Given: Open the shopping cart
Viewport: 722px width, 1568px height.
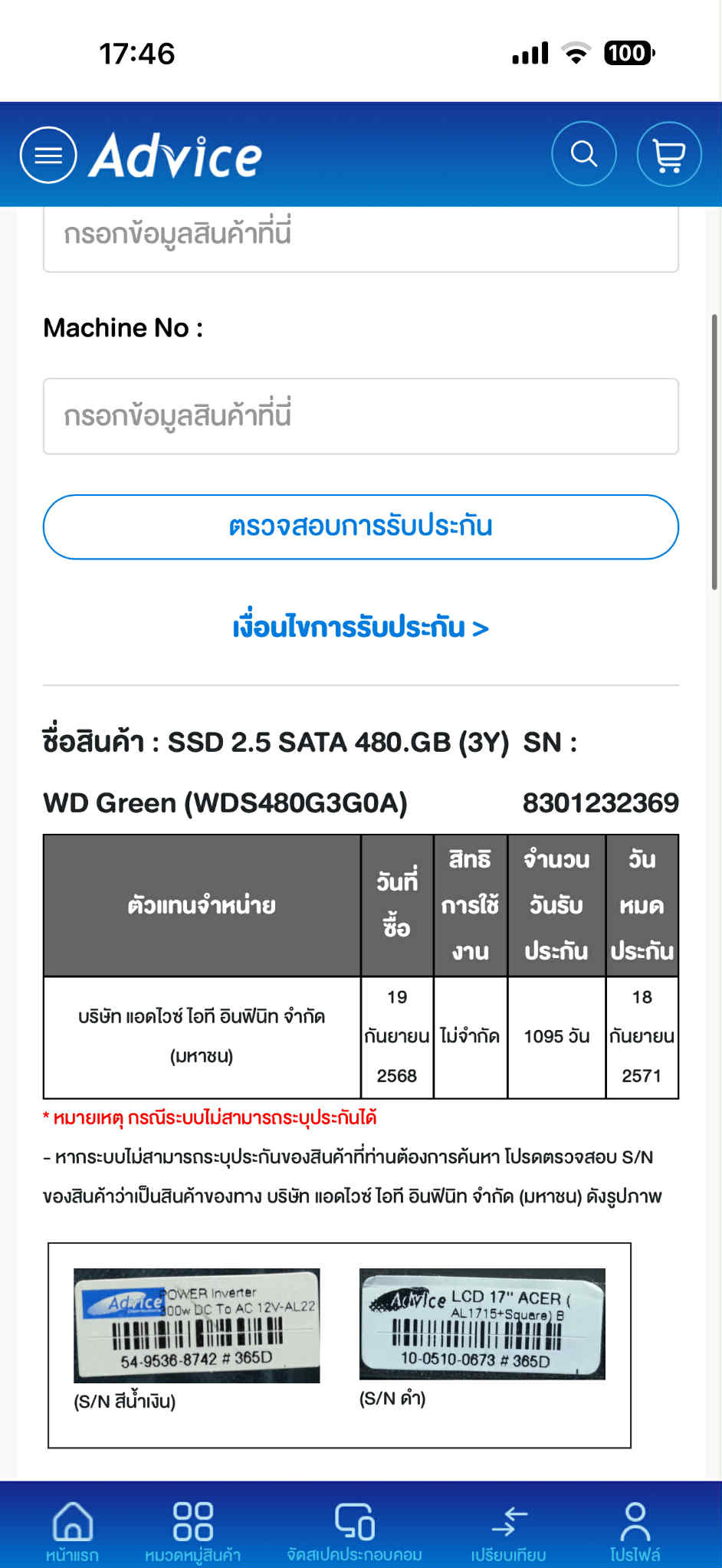Looking at the screenshot, I should (668, 154).
